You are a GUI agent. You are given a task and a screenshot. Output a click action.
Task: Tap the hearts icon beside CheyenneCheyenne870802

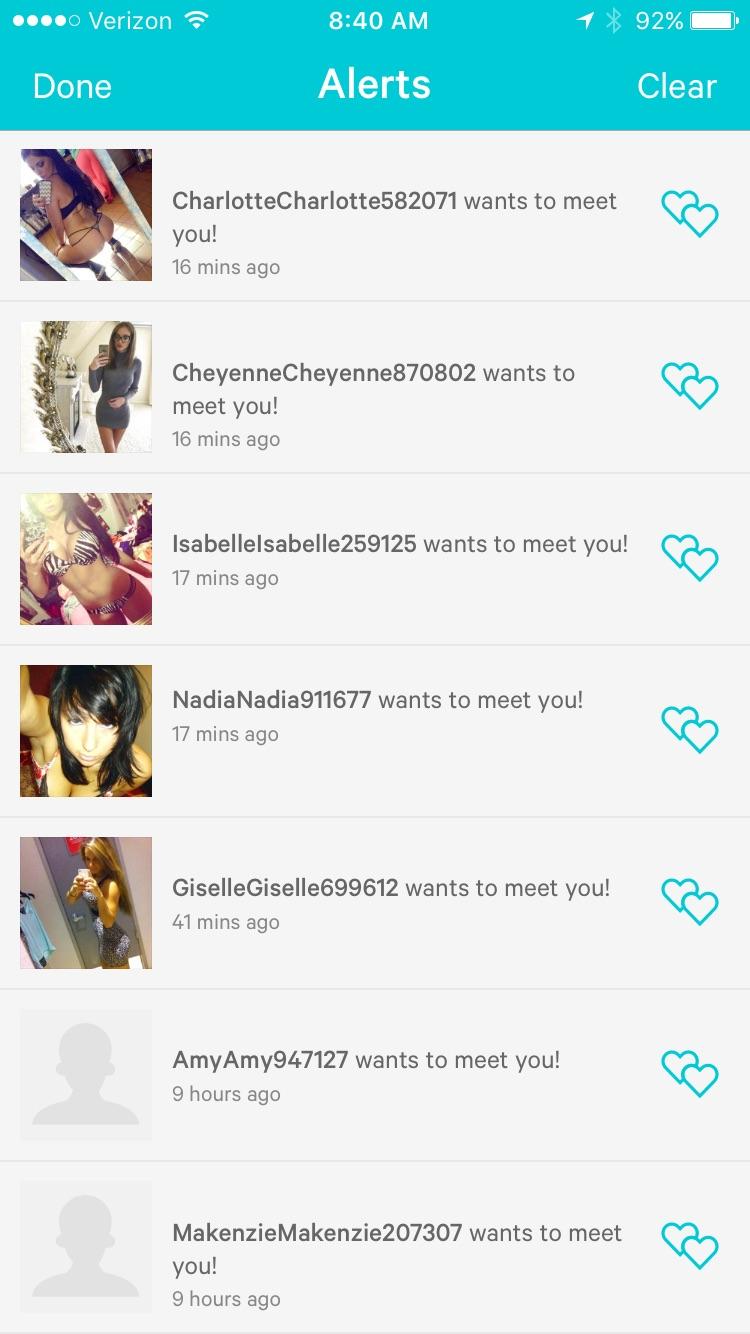[x=690, y=386]
